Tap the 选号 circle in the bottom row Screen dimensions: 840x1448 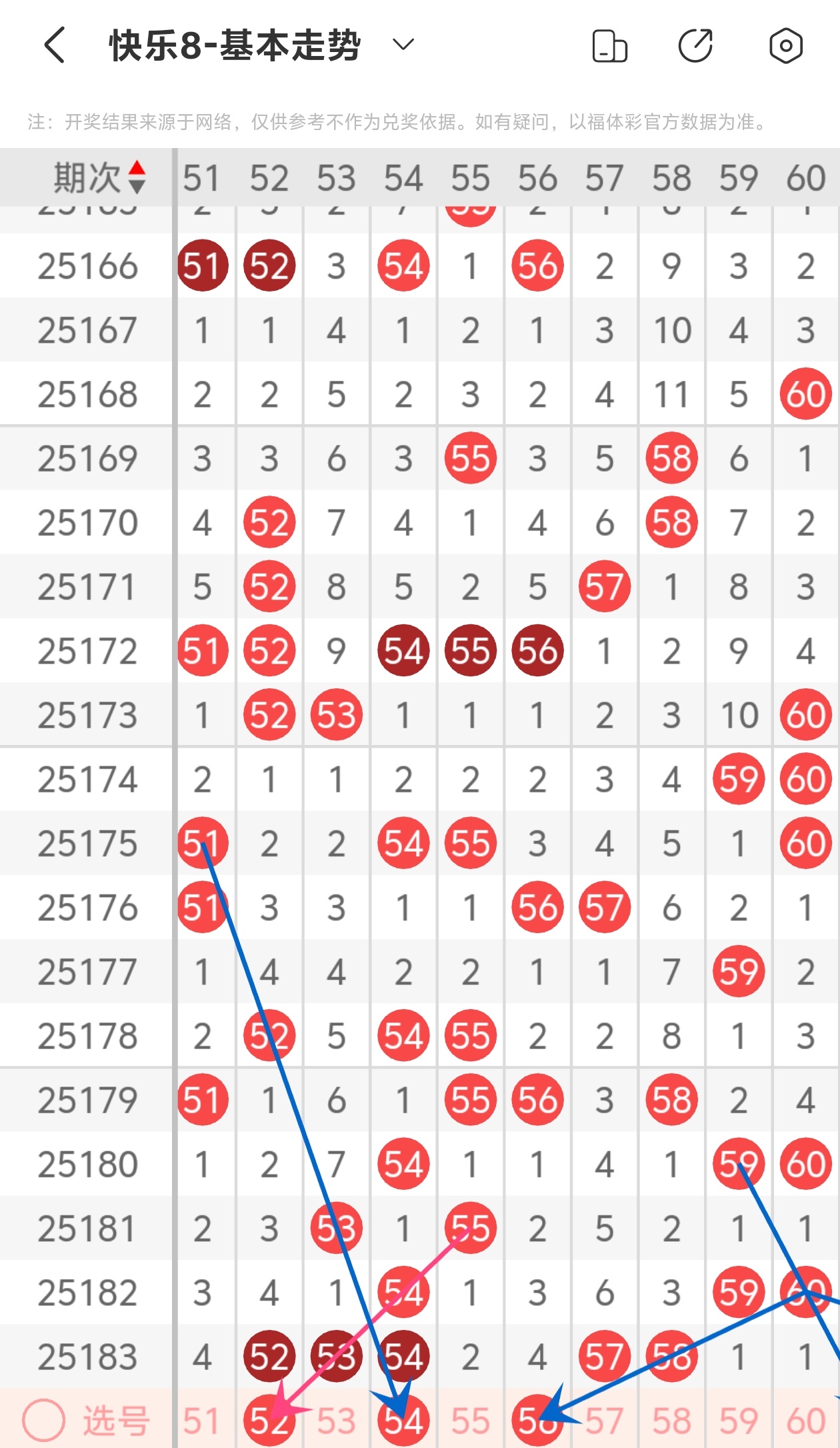(x=44, y=1420)
